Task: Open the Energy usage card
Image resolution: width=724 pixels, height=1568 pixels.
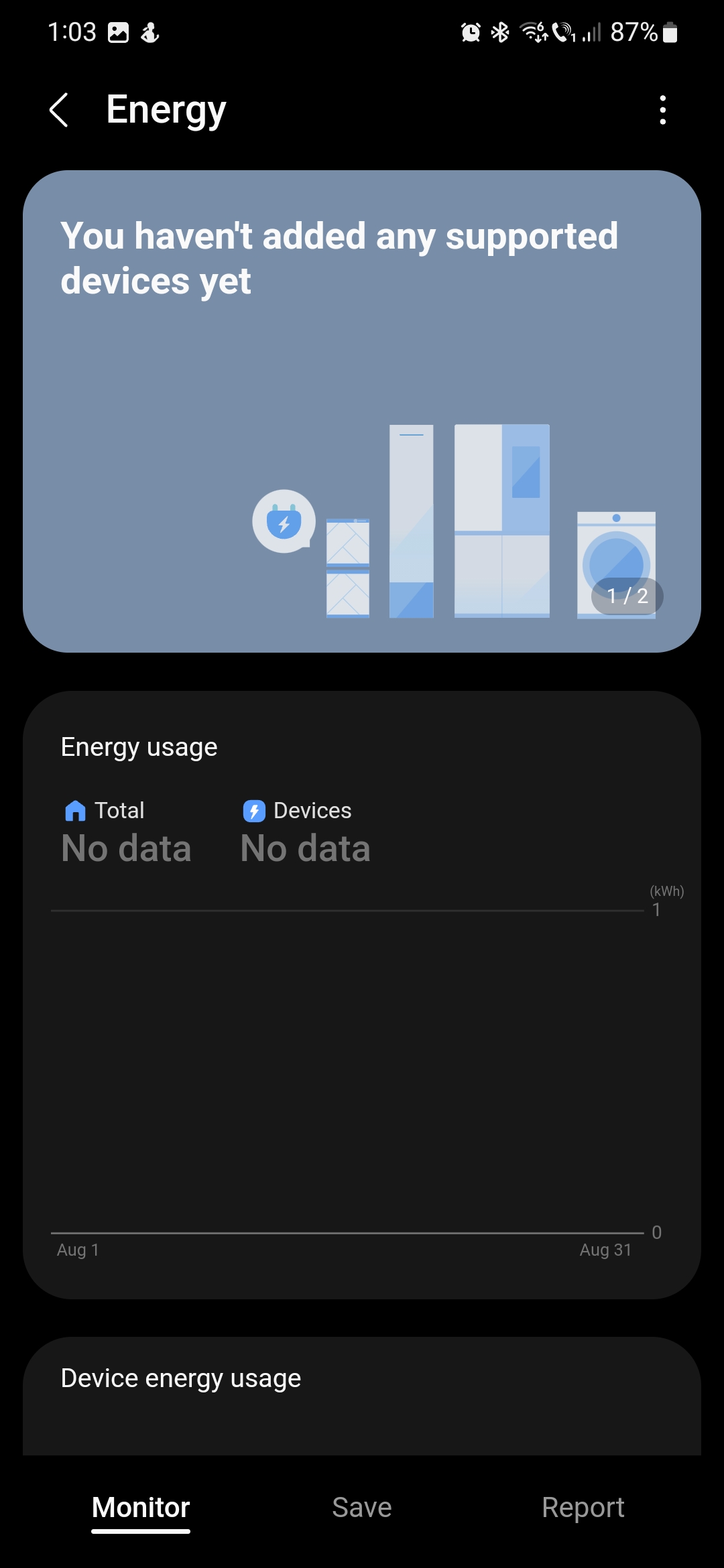Action: (x=362, y=994)
